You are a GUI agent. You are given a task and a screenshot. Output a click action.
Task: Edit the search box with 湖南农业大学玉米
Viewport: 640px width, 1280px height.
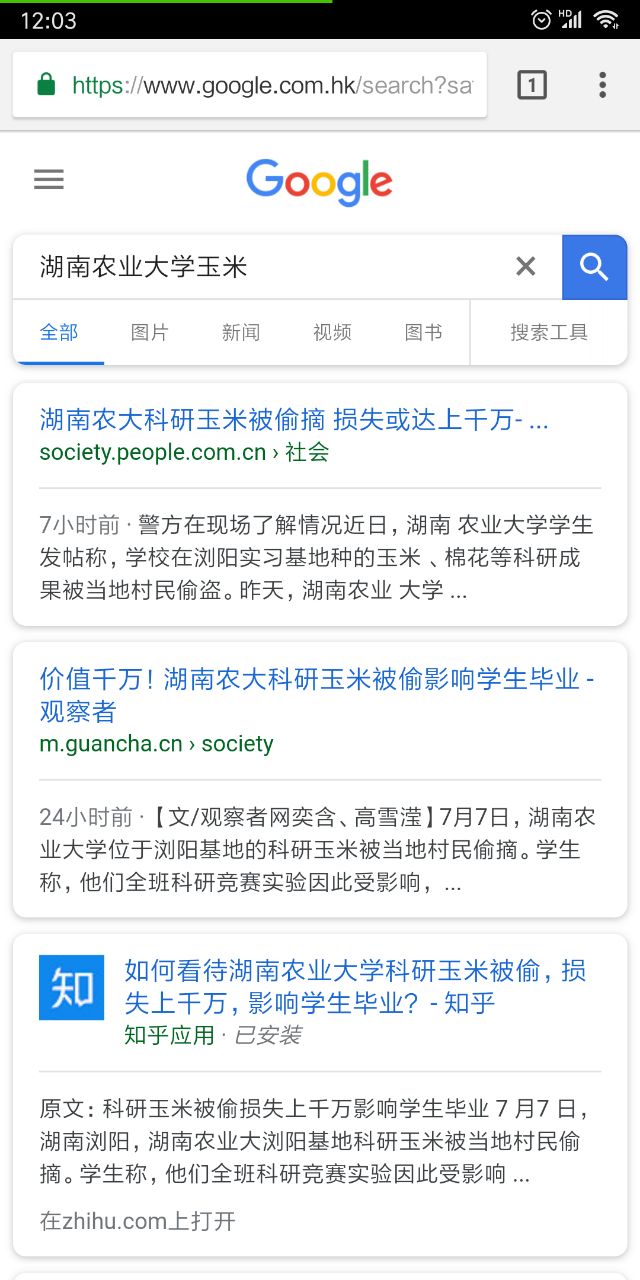[x=260, y=267]
